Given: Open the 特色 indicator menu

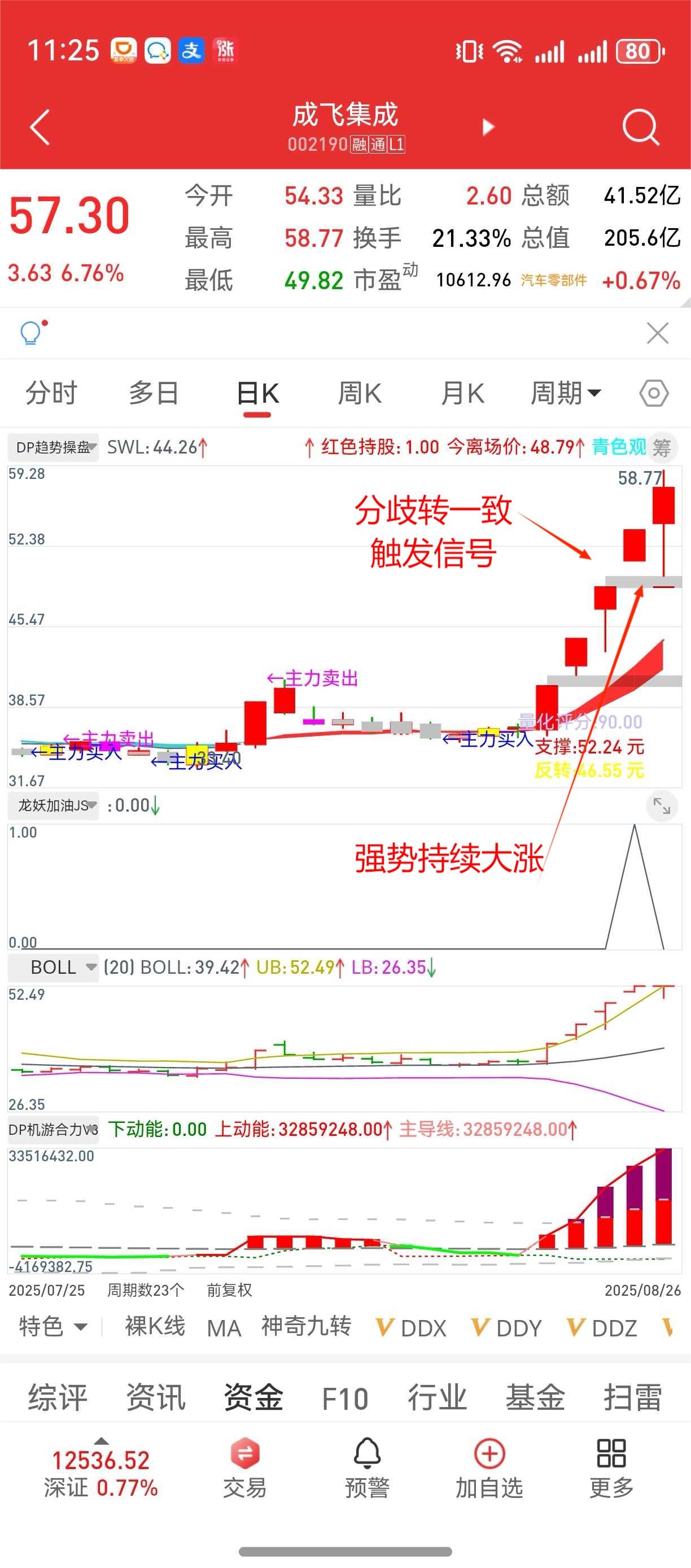Looking at the screenshot, I should [x=53, y=1326].
